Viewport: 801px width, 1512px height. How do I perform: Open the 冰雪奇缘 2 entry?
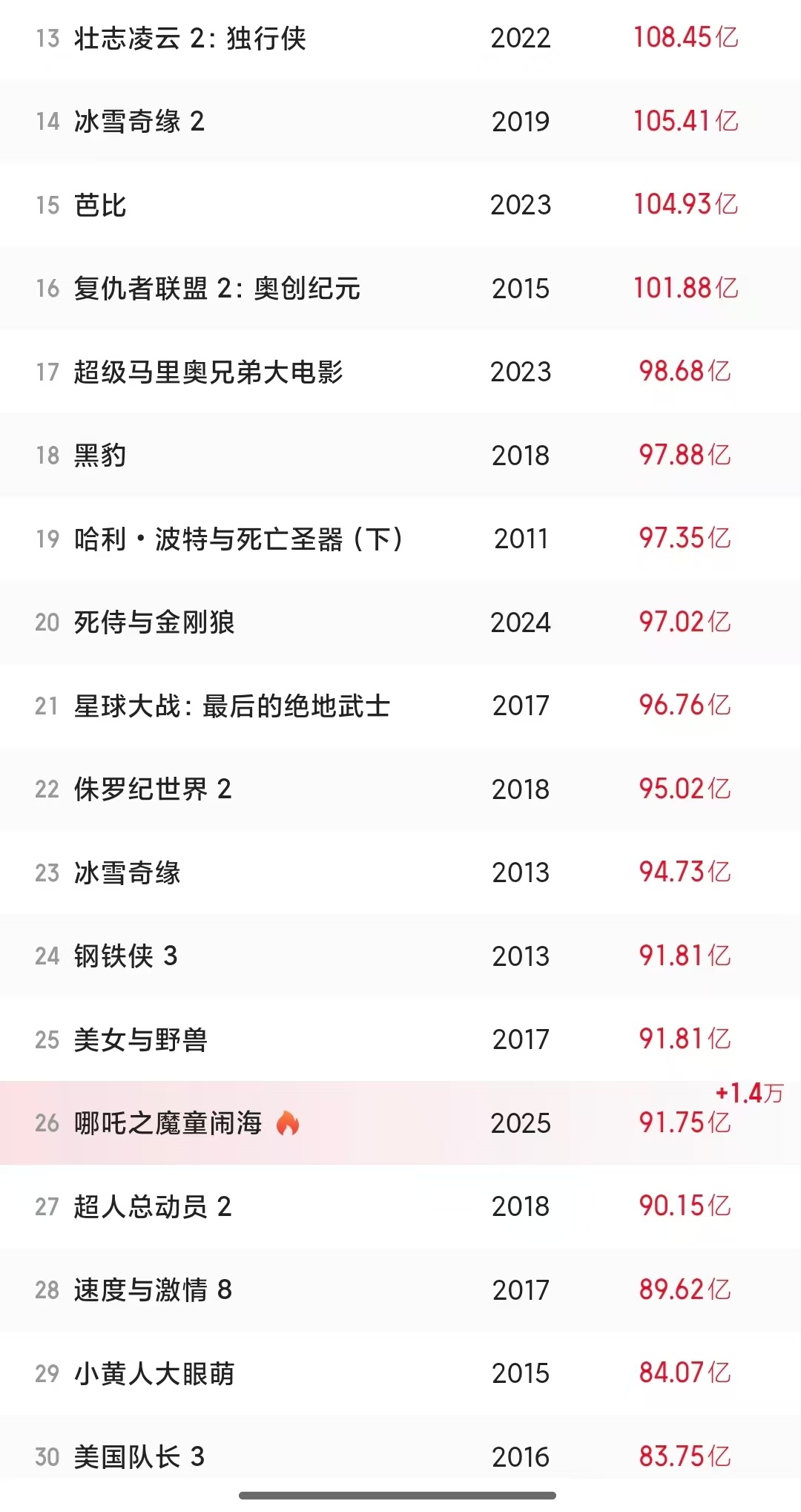400,121
